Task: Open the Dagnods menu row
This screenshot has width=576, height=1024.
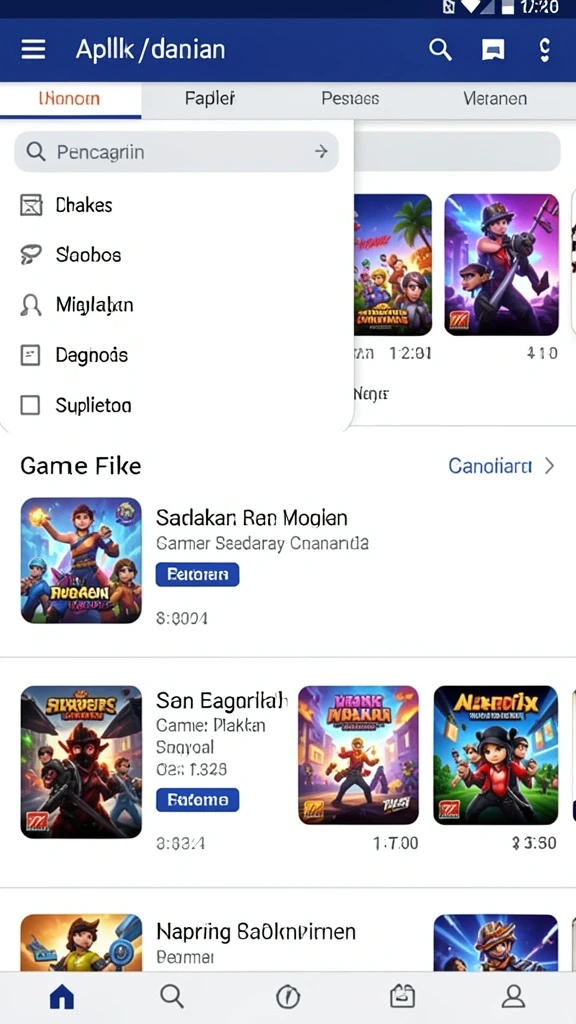Action: coord(176,355)
